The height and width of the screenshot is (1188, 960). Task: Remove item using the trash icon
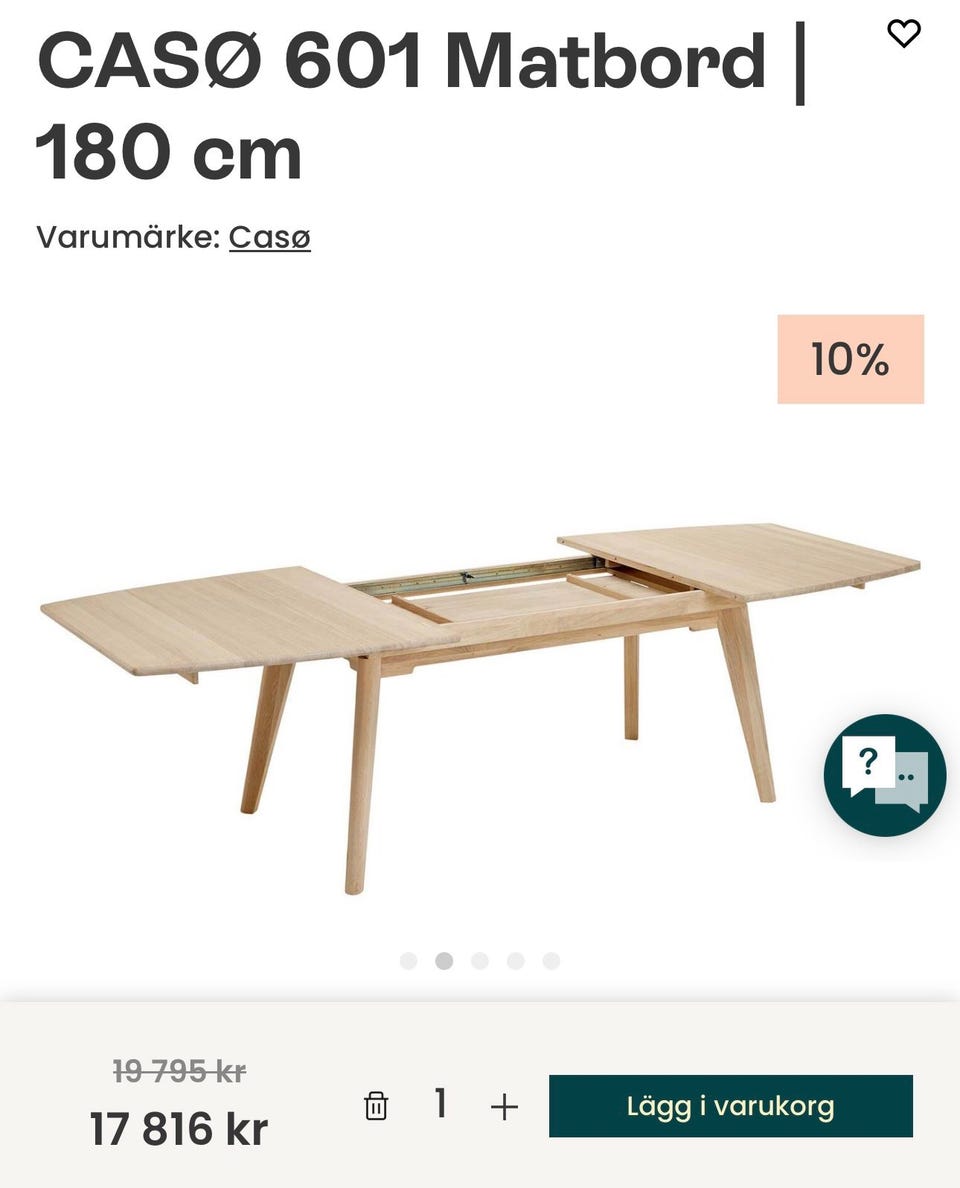pyautogui.click(x=376, y=1107)
